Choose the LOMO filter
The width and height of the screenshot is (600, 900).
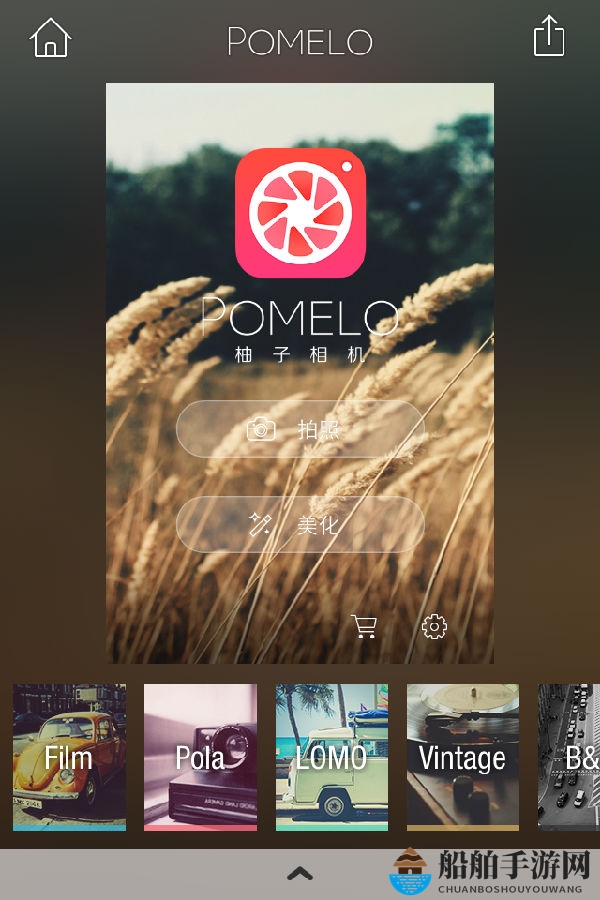click(331, 757)
